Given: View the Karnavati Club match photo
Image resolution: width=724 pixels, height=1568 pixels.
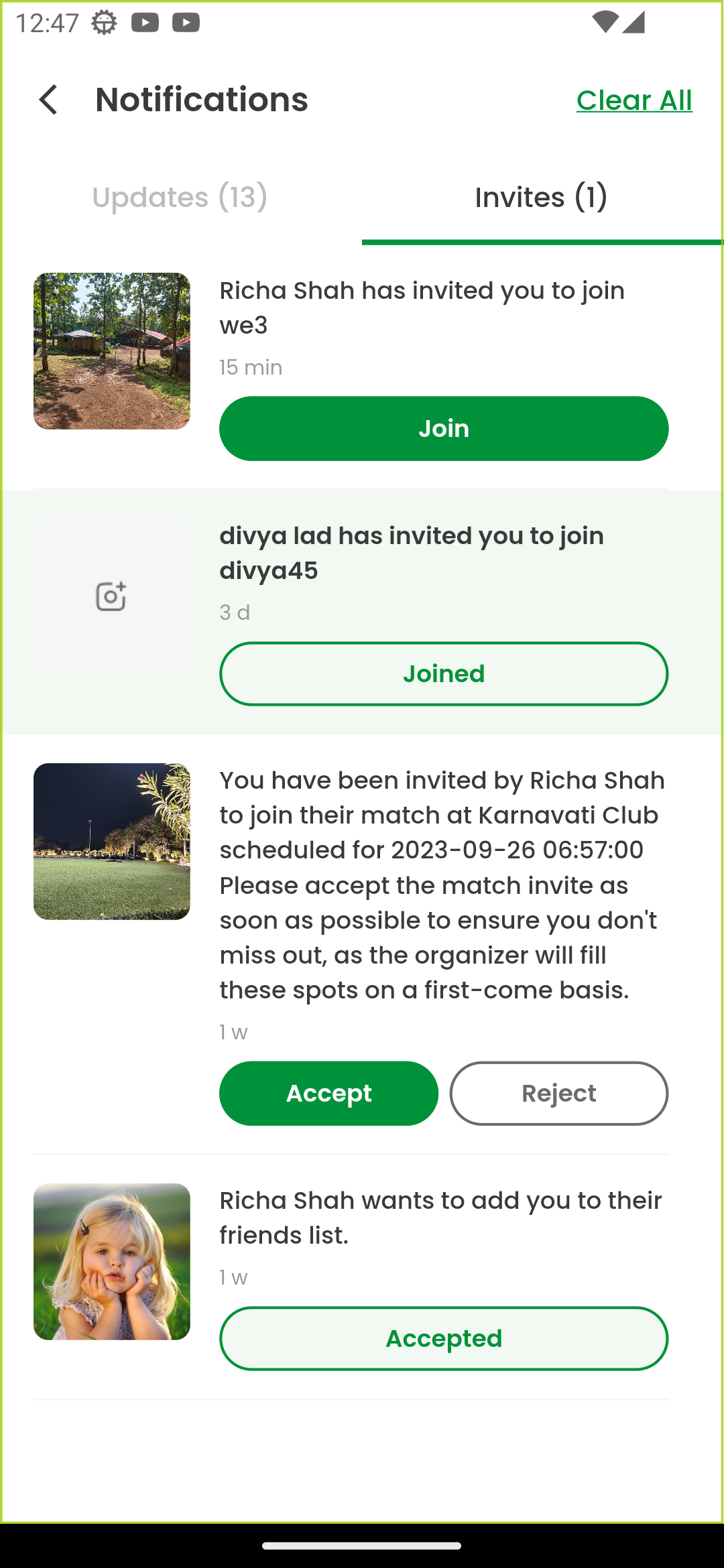Looking at the screenshot, I should (112, 842).
